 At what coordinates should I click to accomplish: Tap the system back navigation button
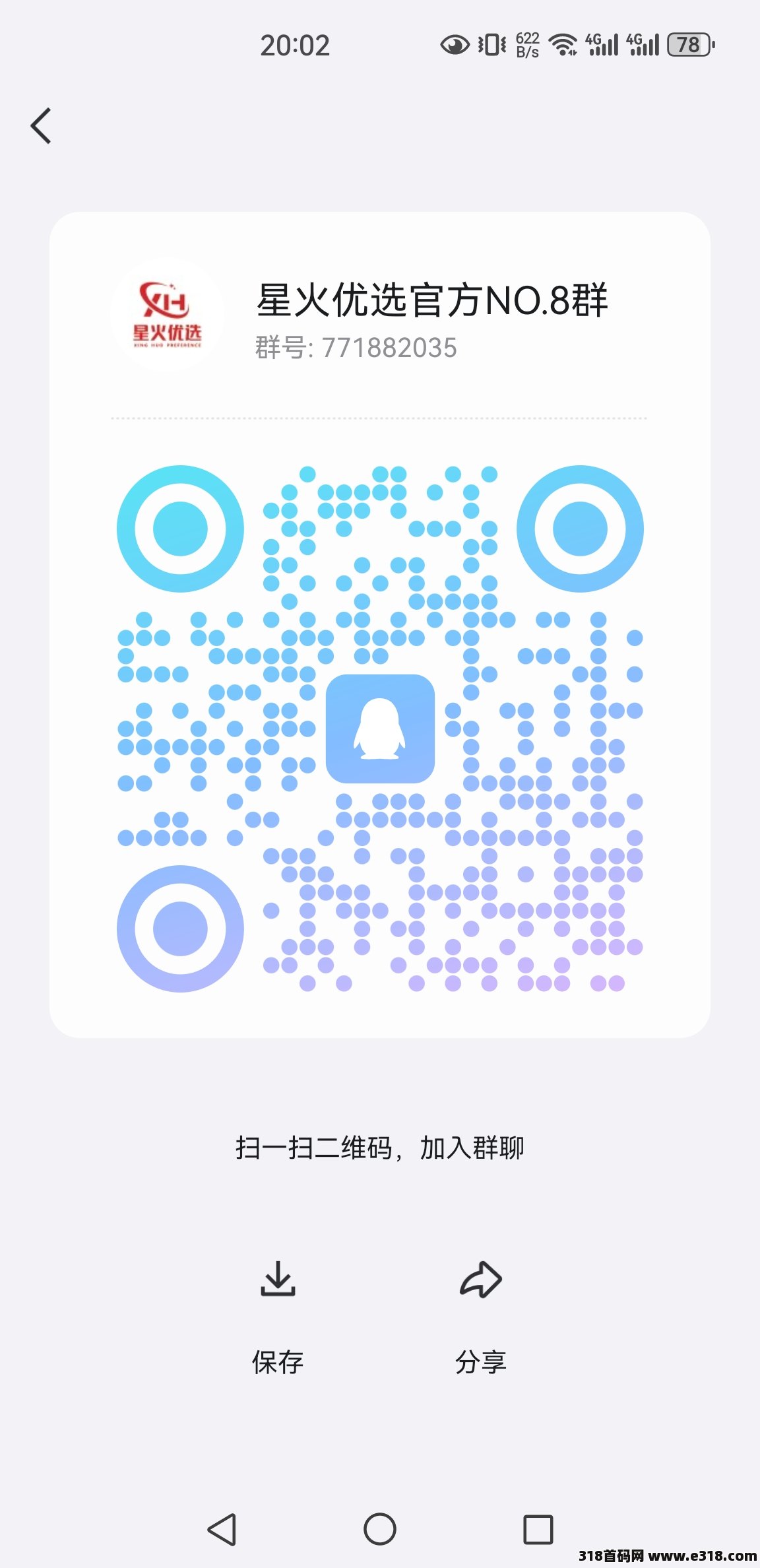pos(222,1529)
